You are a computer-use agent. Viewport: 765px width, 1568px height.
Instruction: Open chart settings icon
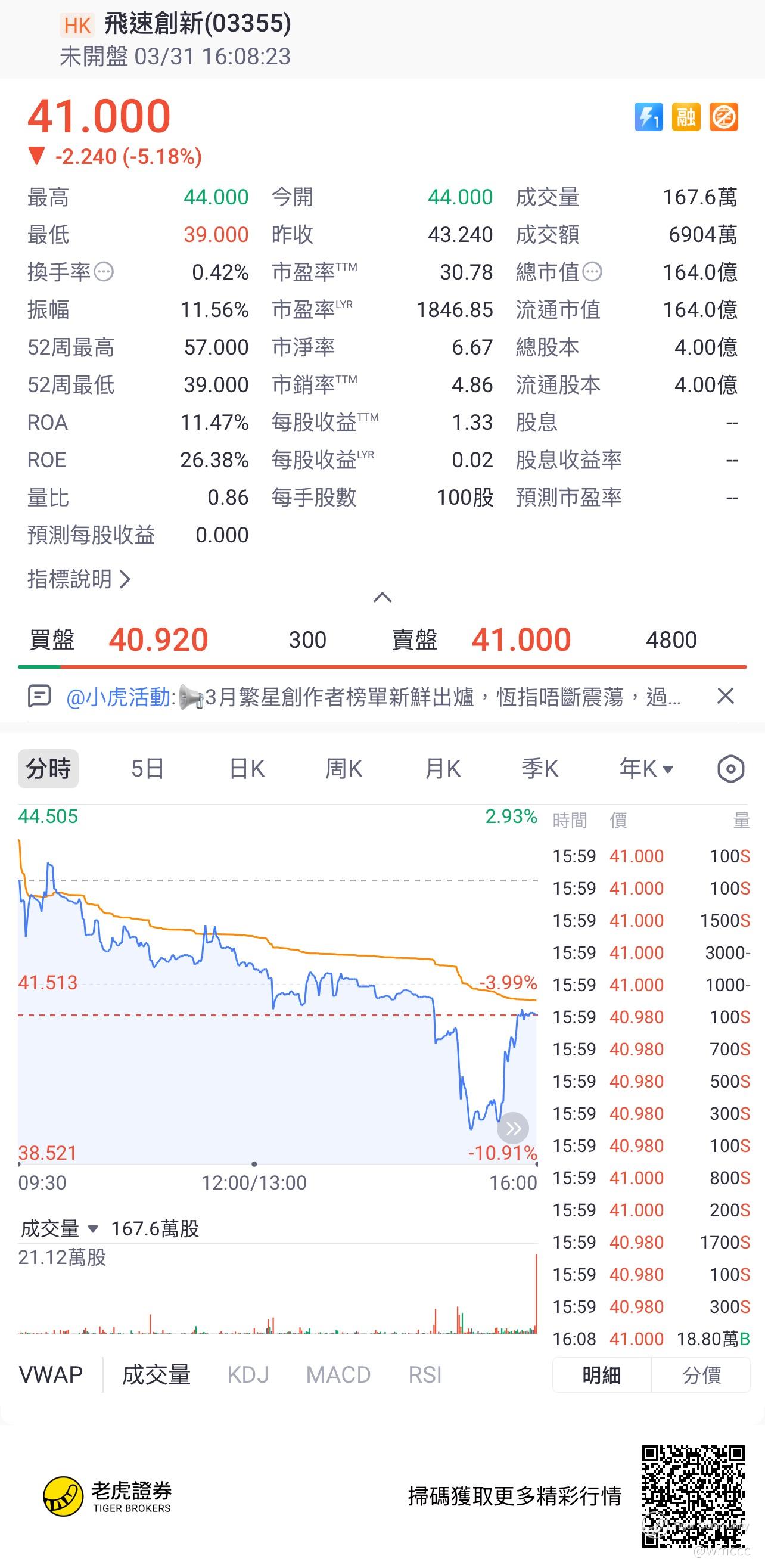point(730,769)
